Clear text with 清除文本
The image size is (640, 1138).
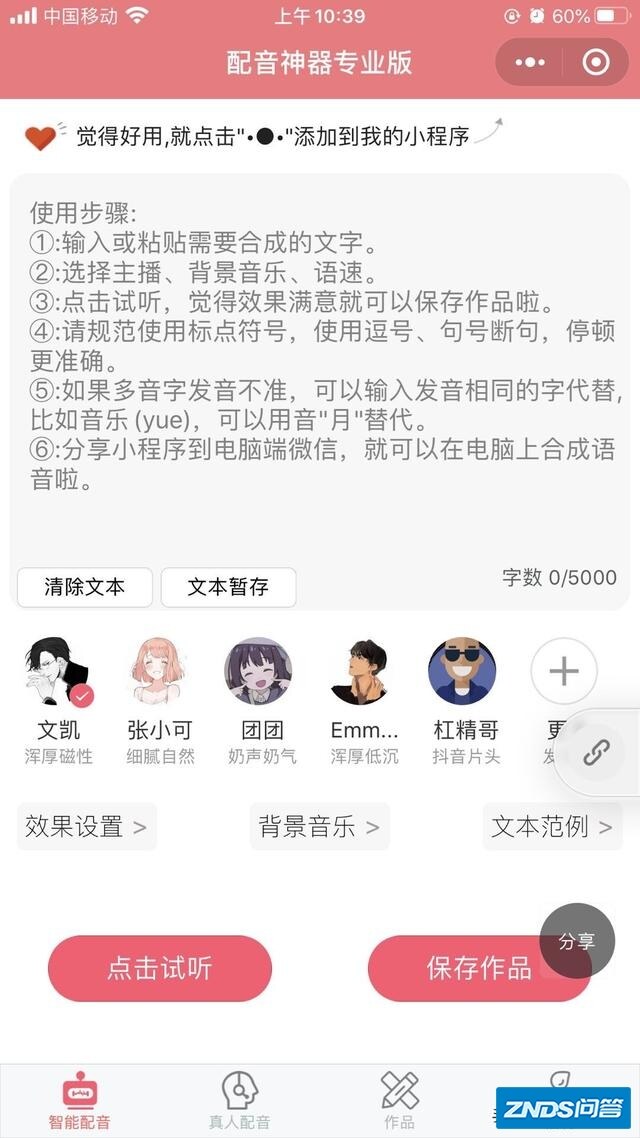click(x=85, y=587)
